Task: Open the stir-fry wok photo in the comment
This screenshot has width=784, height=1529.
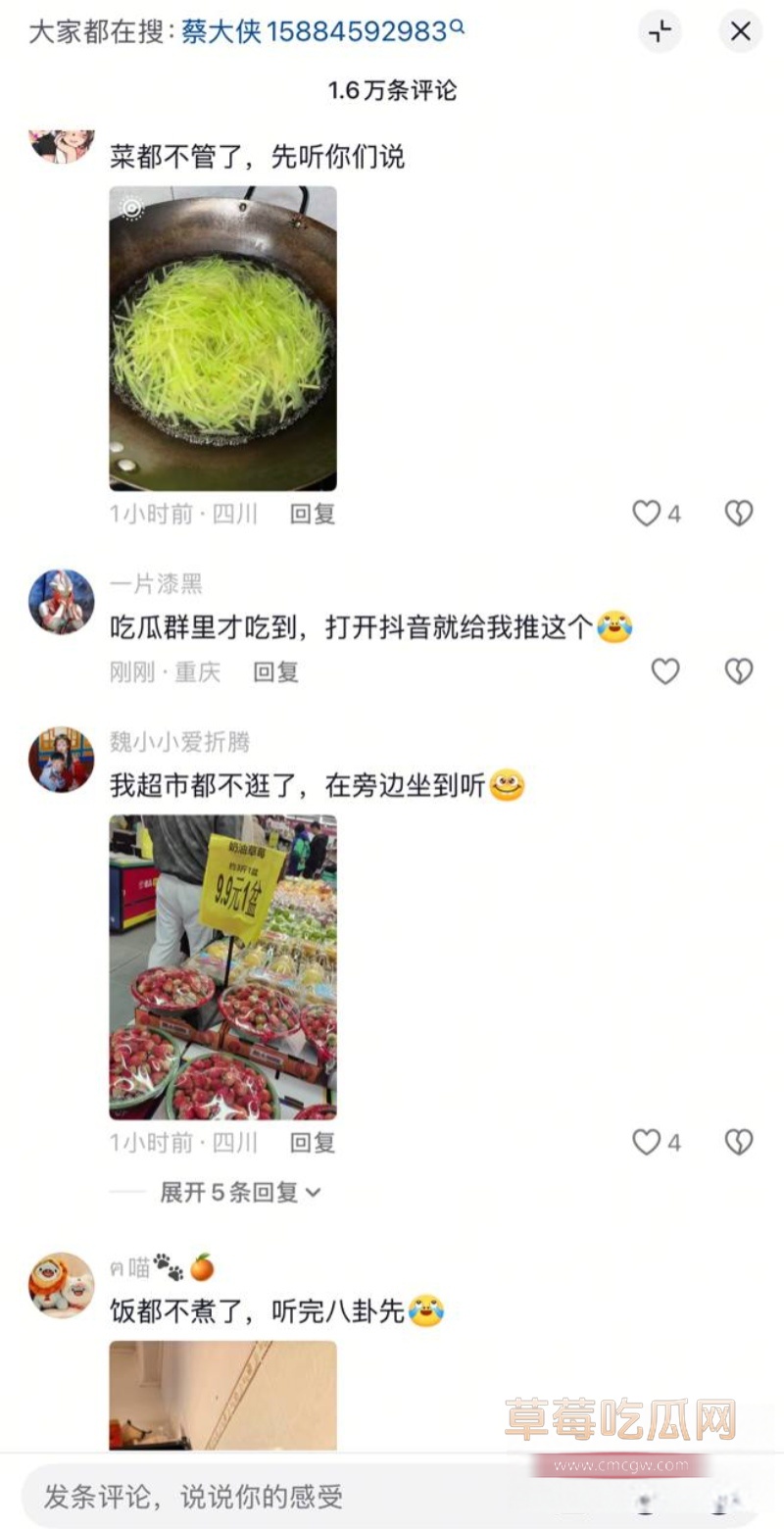Action: pyautogui.click(x=222, y=338)
